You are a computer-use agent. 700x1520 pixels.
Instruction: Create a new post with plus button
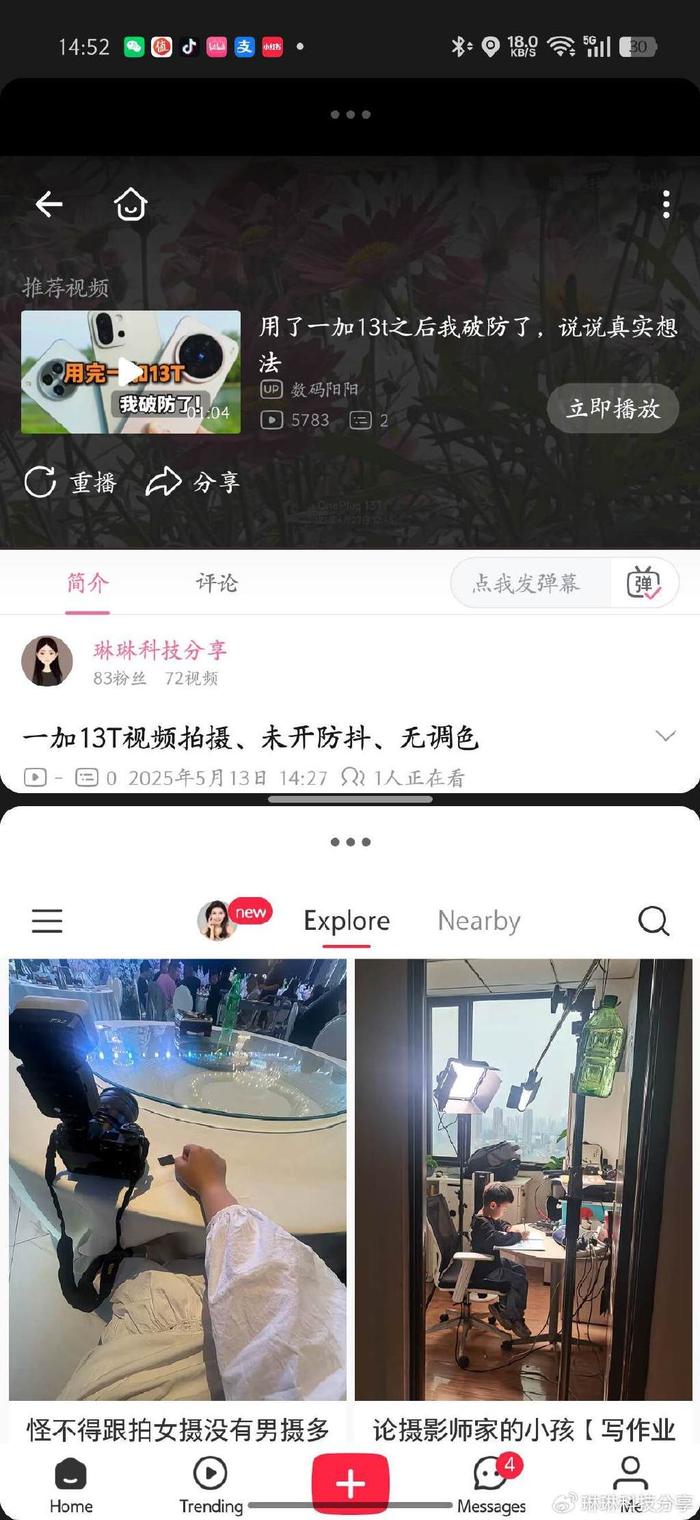click(350, 1483)
